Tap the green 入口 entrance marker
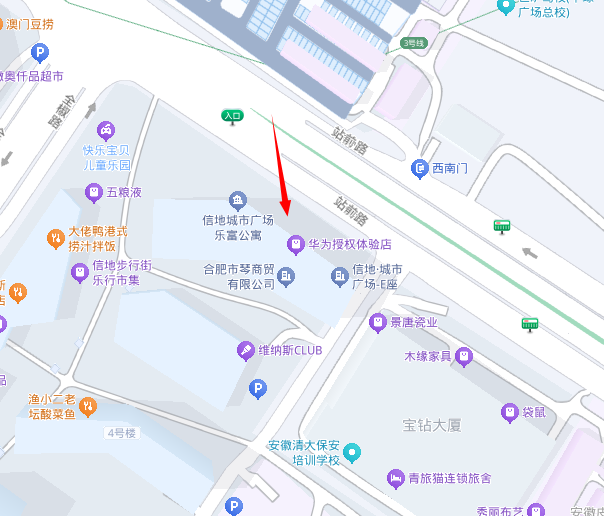The height and width of the screenshot is (516, 604). (x=232, y=117)
